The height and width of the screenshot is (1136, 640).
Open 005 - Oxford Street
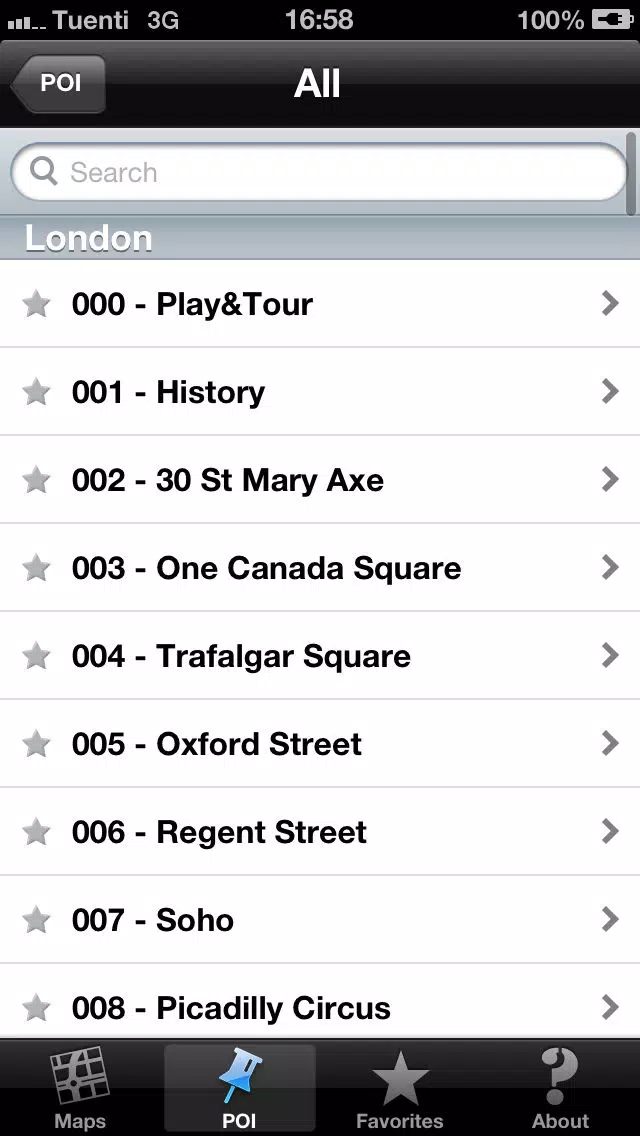[320, 744]
